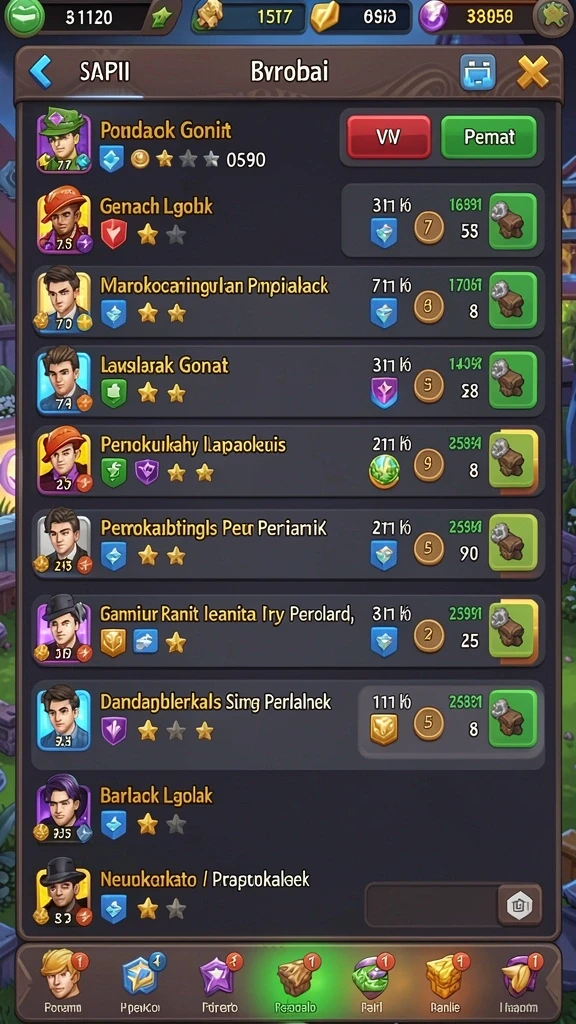This screenshot has height=1024, width=576.
Task: Go back with the blue arrow
Action: tap(40, 72)
